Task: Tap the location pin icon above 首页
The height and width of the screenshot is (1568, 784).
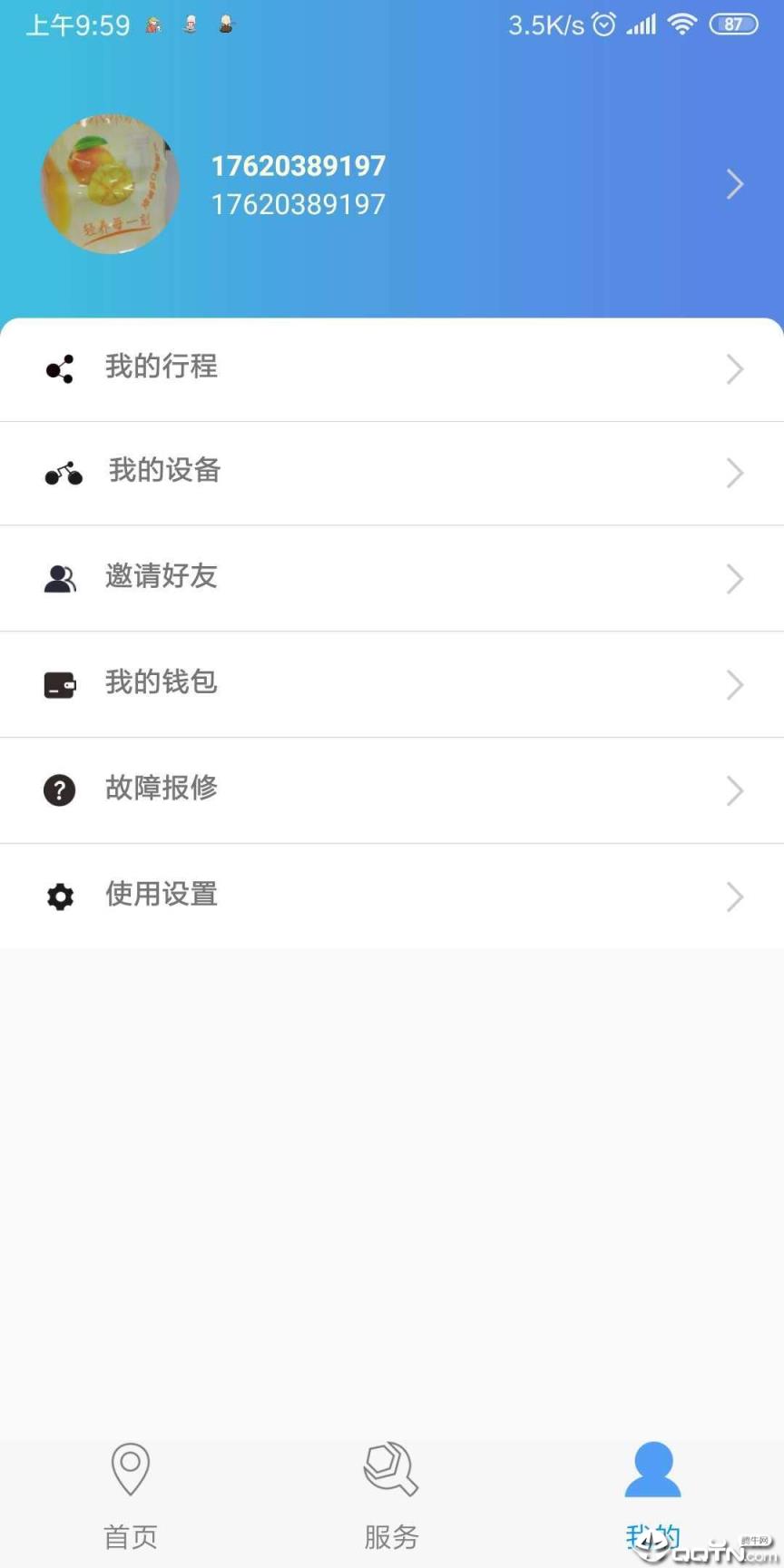Action: (130, 1470)
